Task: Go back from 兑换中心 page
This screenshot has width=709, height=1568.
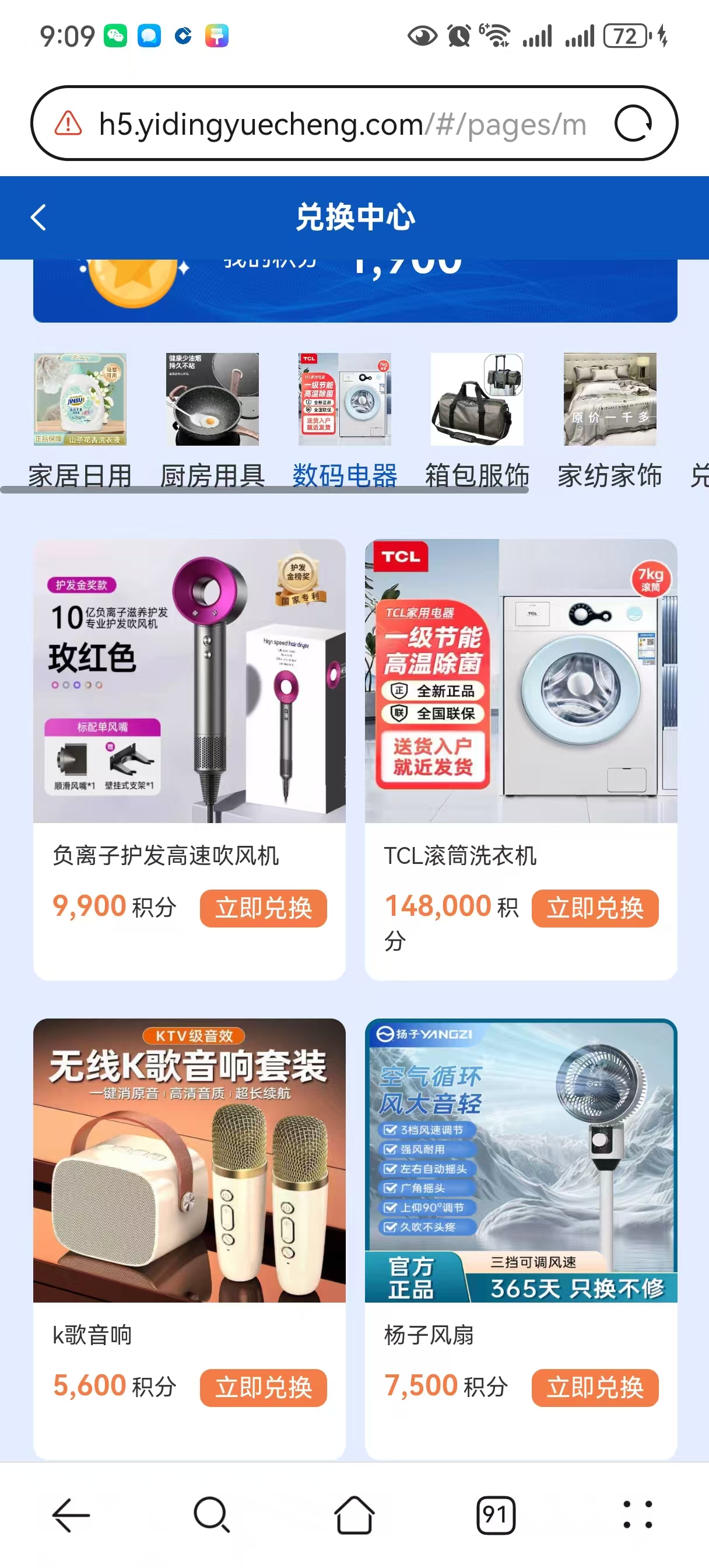Action: click(38, 218)
